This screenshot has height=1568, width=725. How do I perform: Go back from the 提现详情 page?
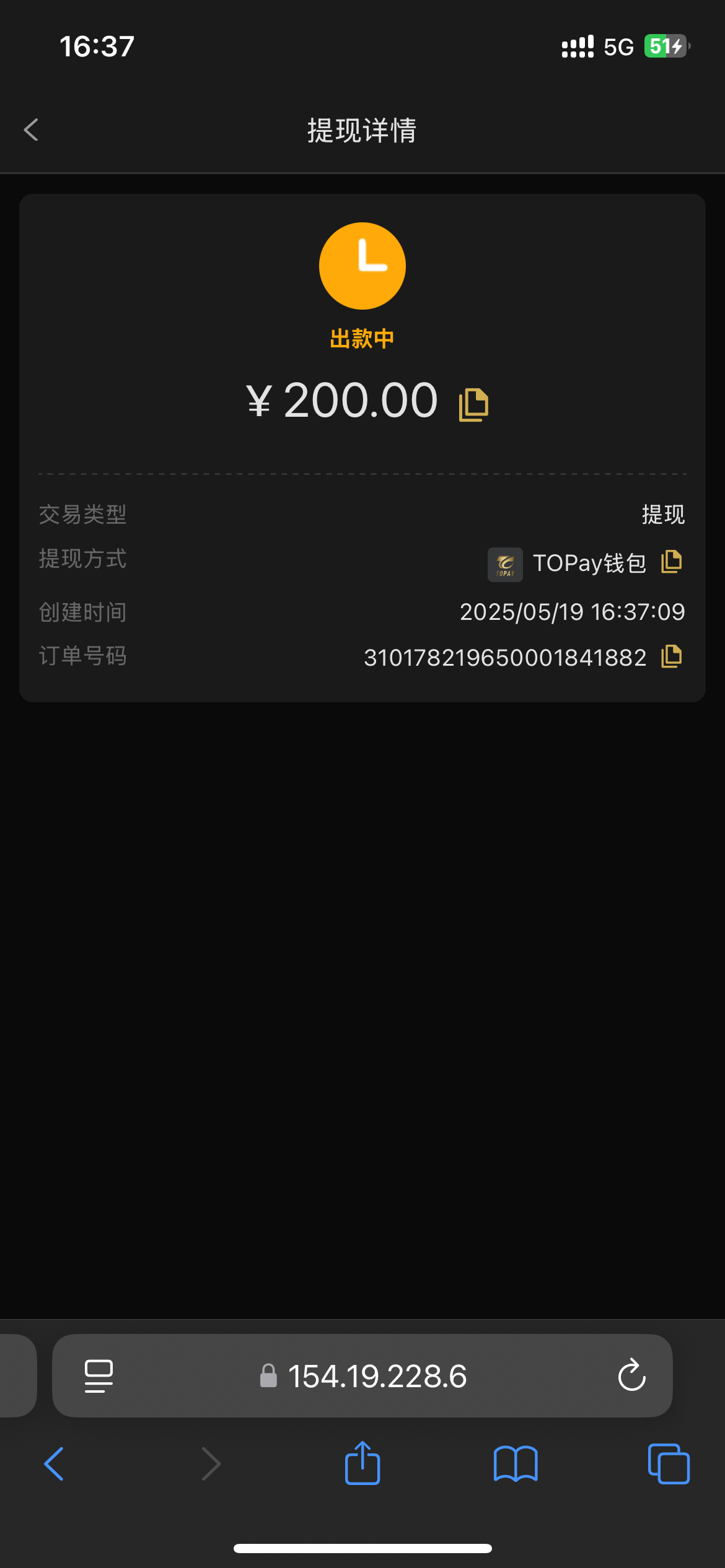(31, 130)
